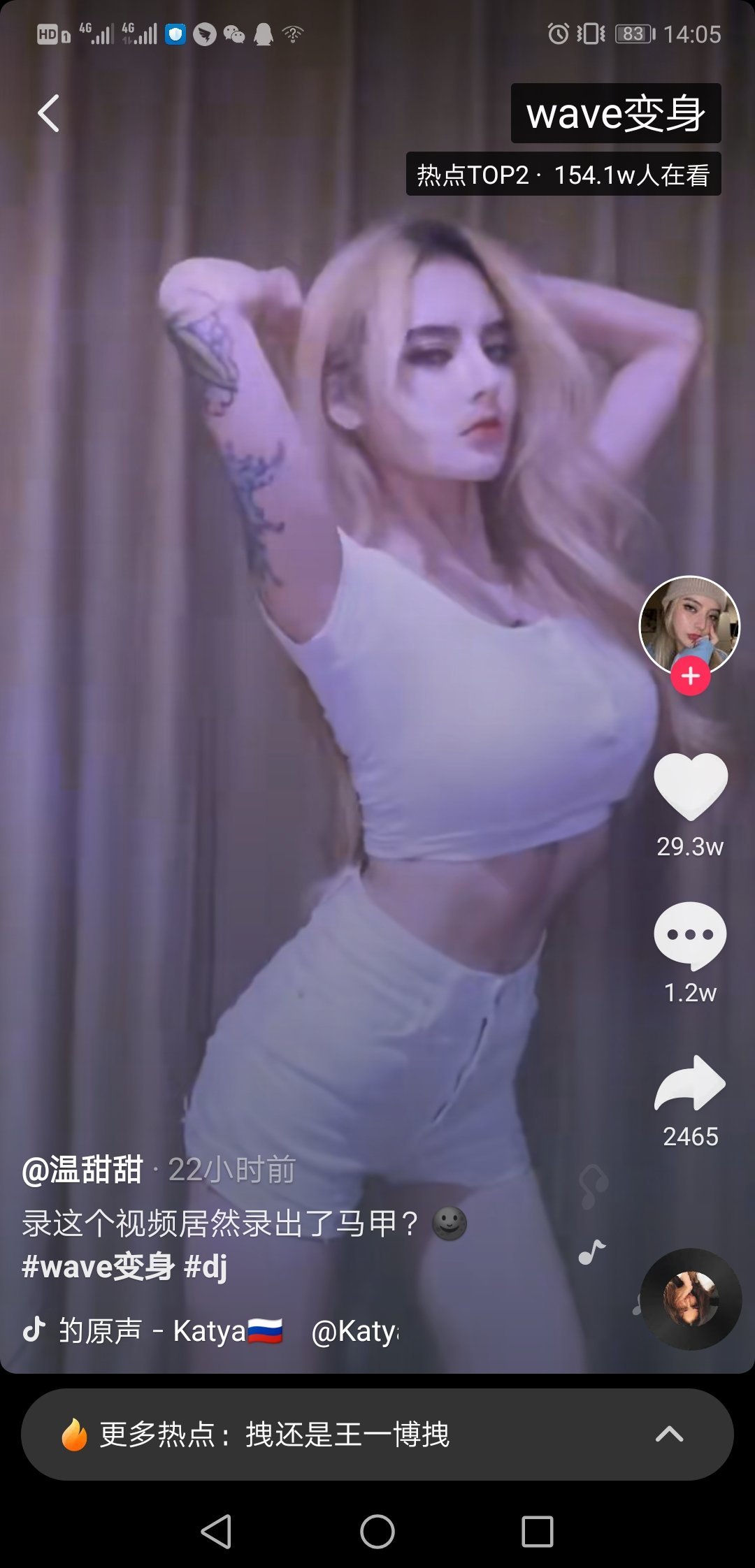Screen dimensions: 755x1568
Task: Share this video using the arrow icon
Action: click(x=690, y=1083)
